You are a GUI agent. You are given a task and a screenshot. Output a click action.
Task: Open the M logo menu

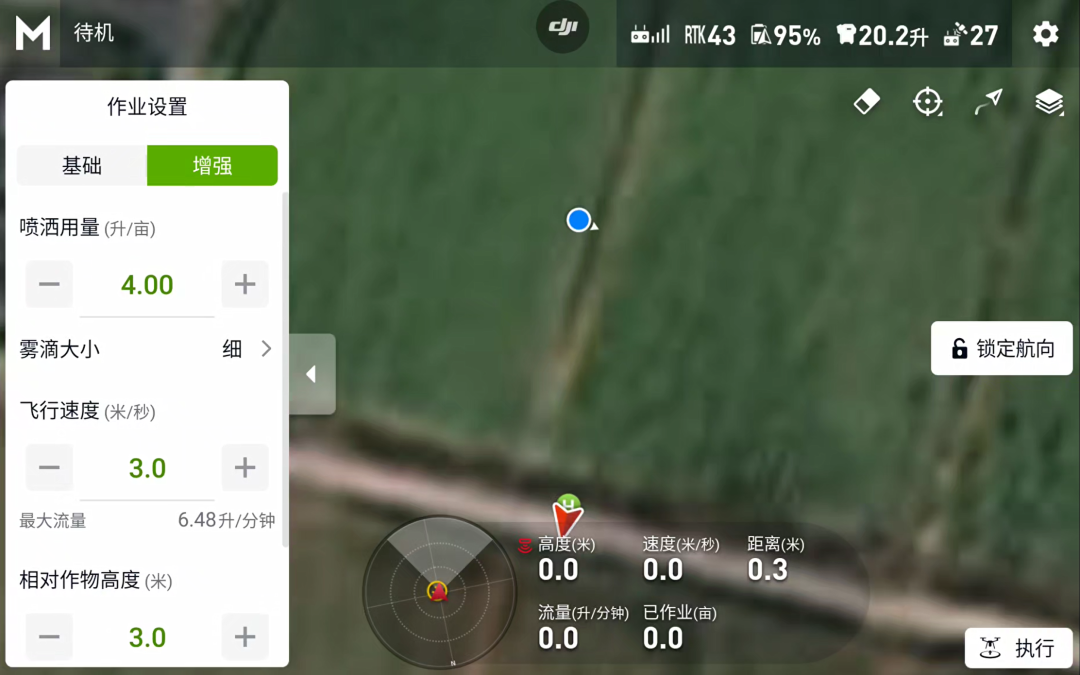32,33
